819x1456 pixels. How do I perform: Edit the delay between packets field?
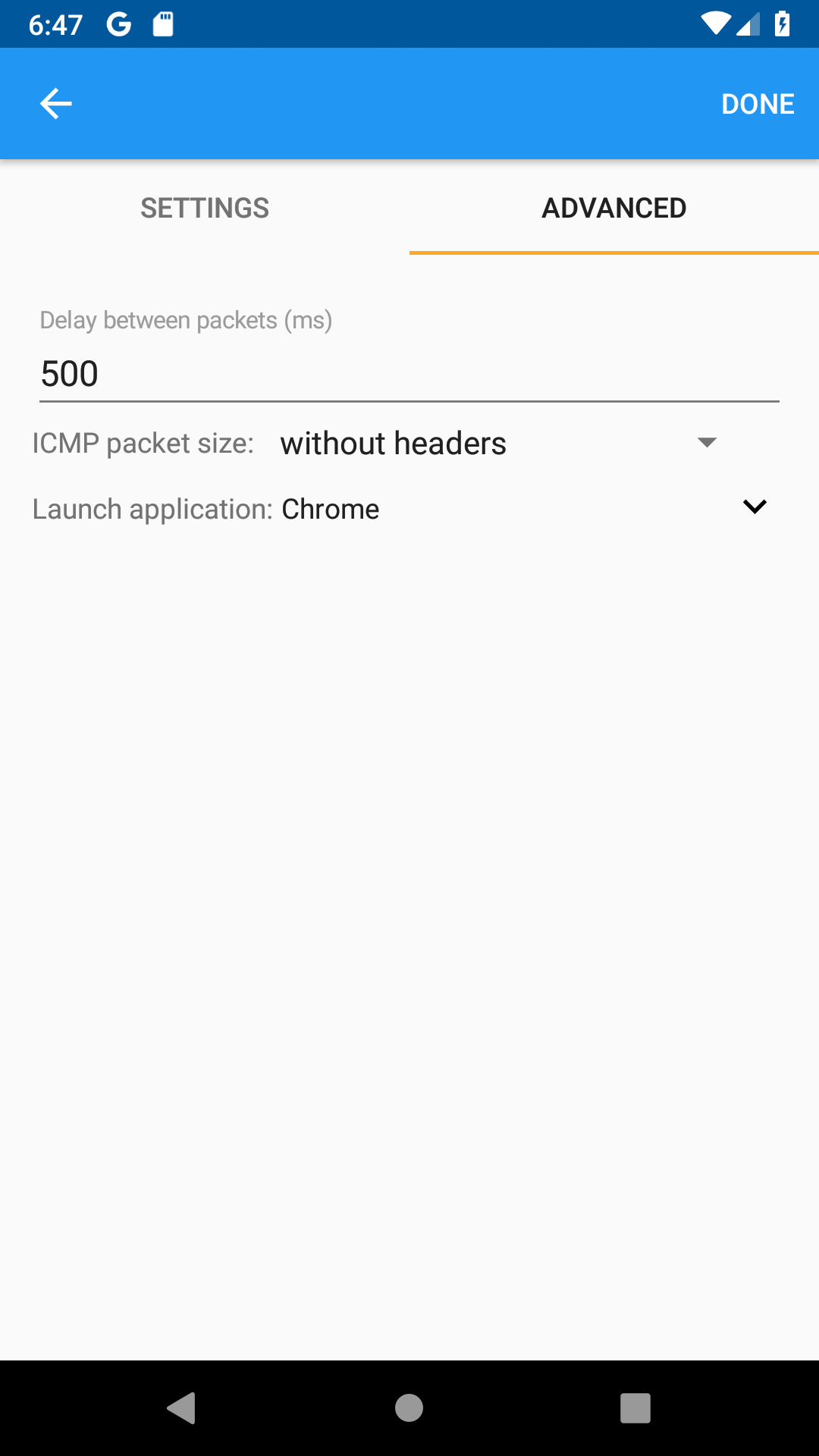point(409,374)
